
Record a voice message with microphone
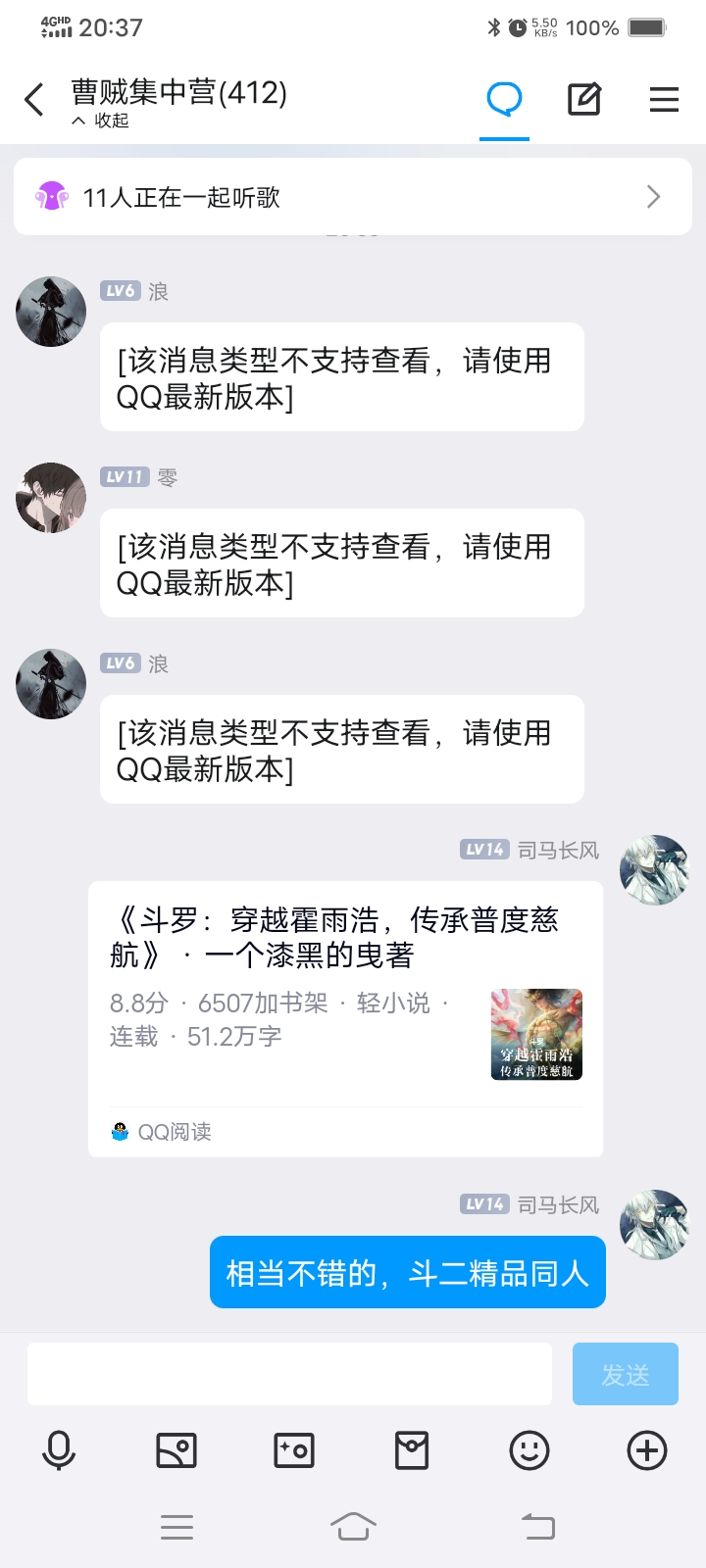(59, 1450)
